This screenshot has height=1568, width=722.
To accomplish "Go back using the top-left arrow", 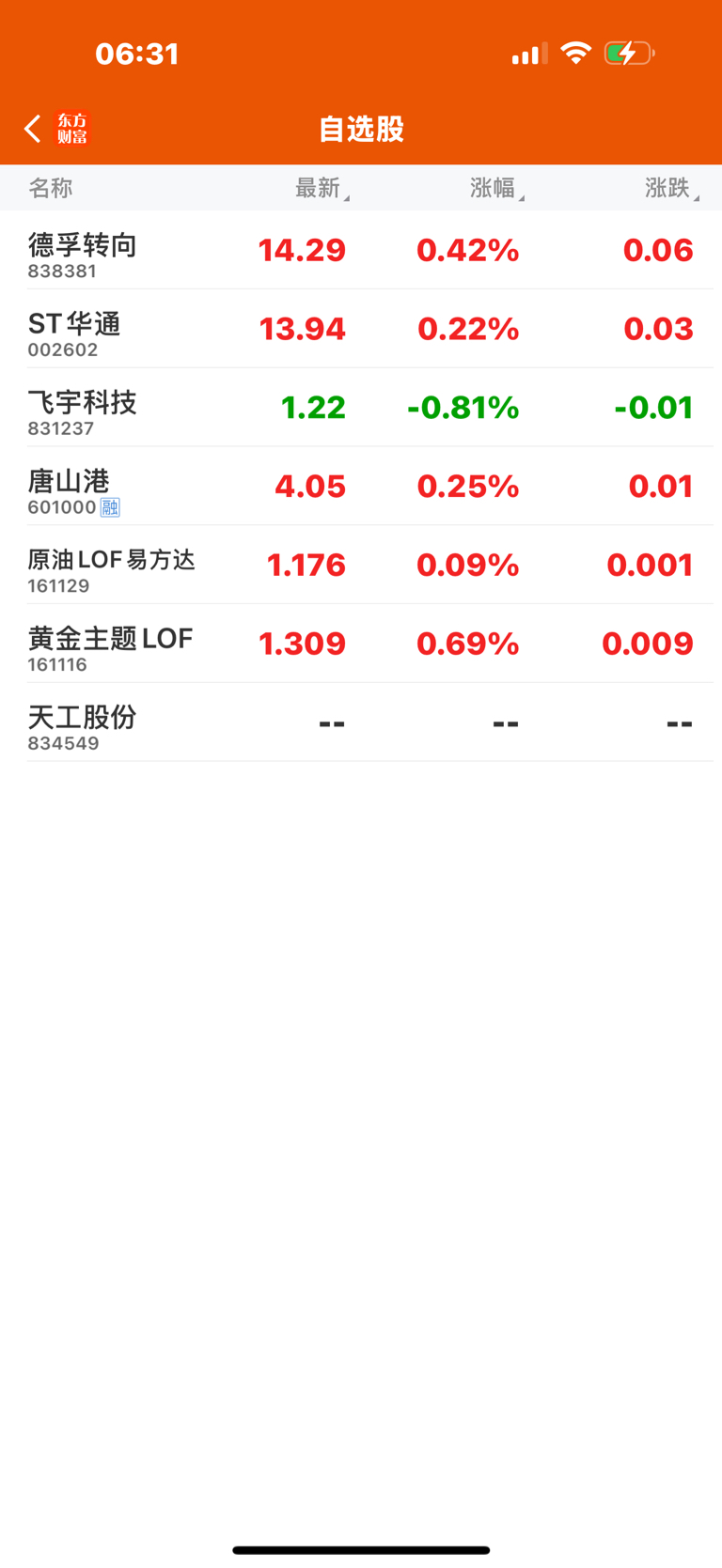I will (x=33, y=129).
